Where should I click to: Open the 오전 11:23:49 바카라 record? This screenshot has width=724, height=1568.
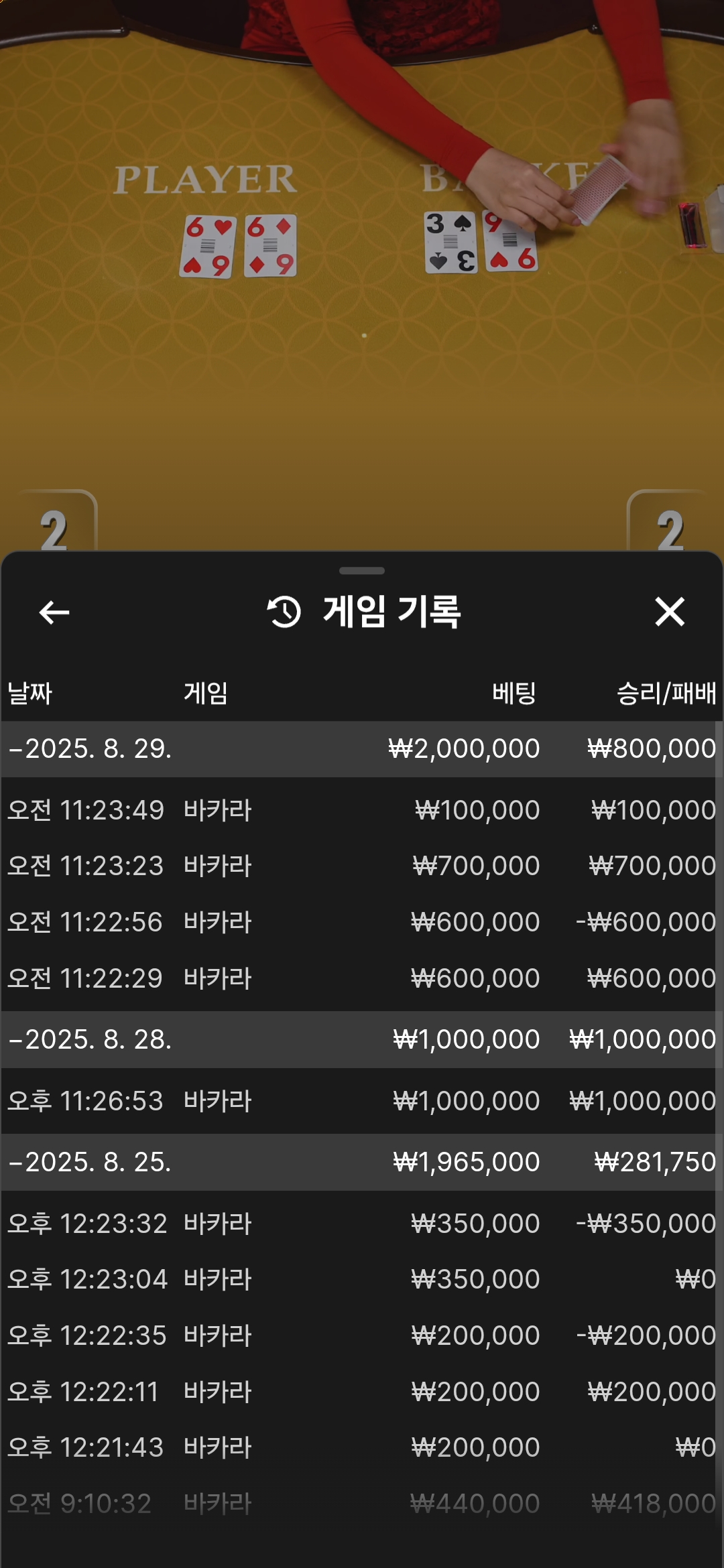pos(361,810)
